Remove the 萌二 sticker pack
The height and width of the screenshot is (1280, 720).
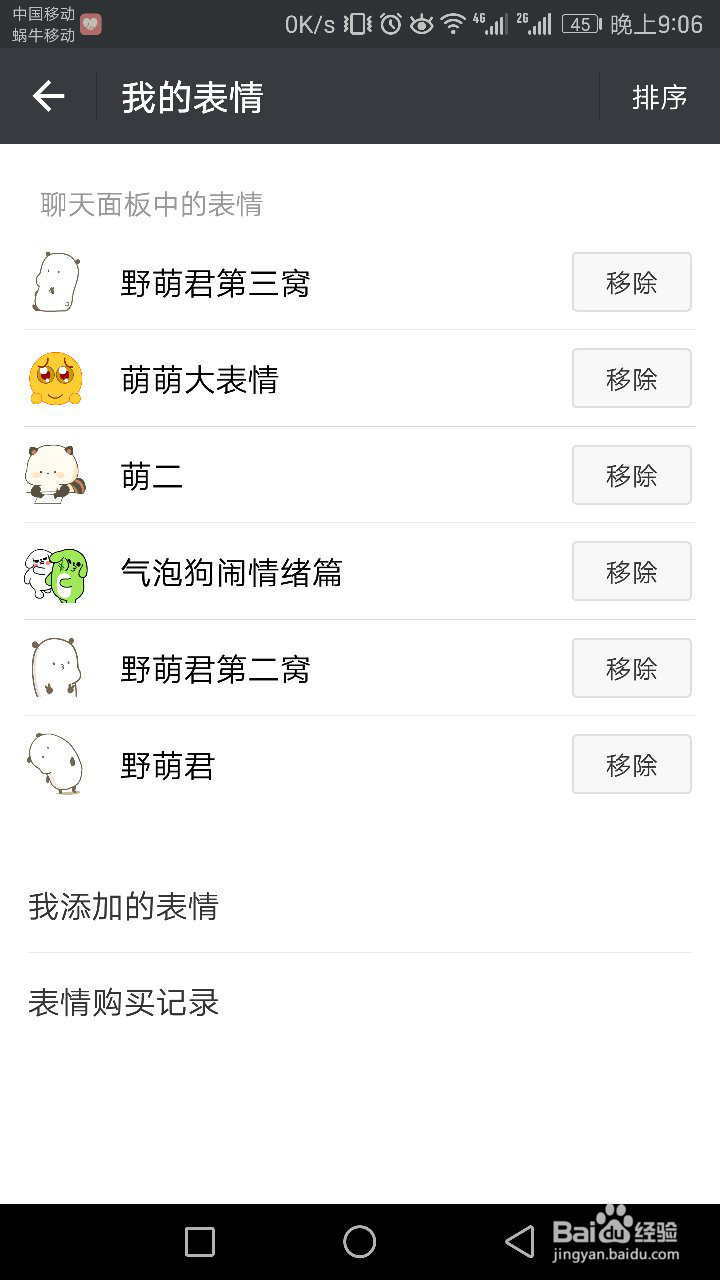tap(631, 475)
